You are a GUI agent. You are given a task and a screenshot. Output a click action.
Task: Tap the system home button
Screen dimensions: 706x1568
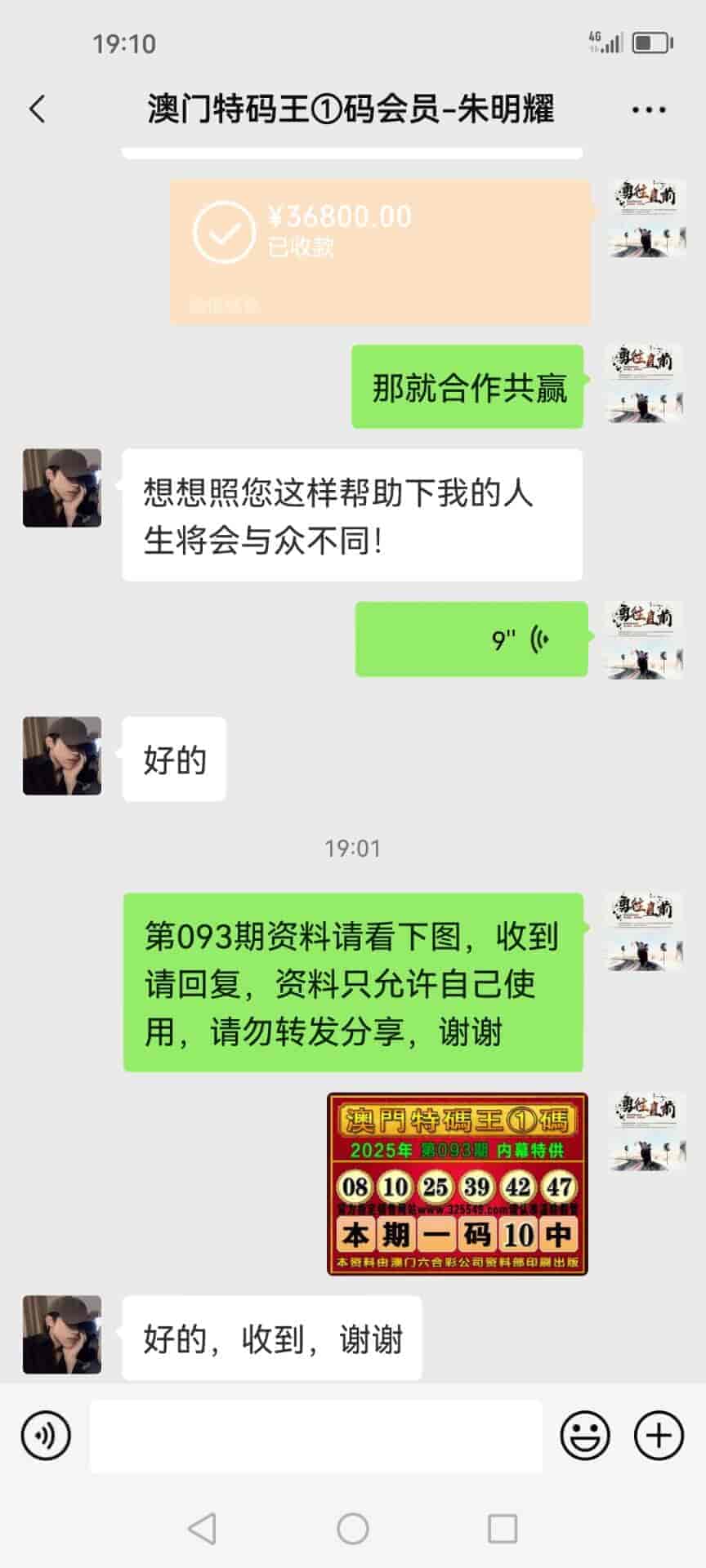coord(353,1528)
